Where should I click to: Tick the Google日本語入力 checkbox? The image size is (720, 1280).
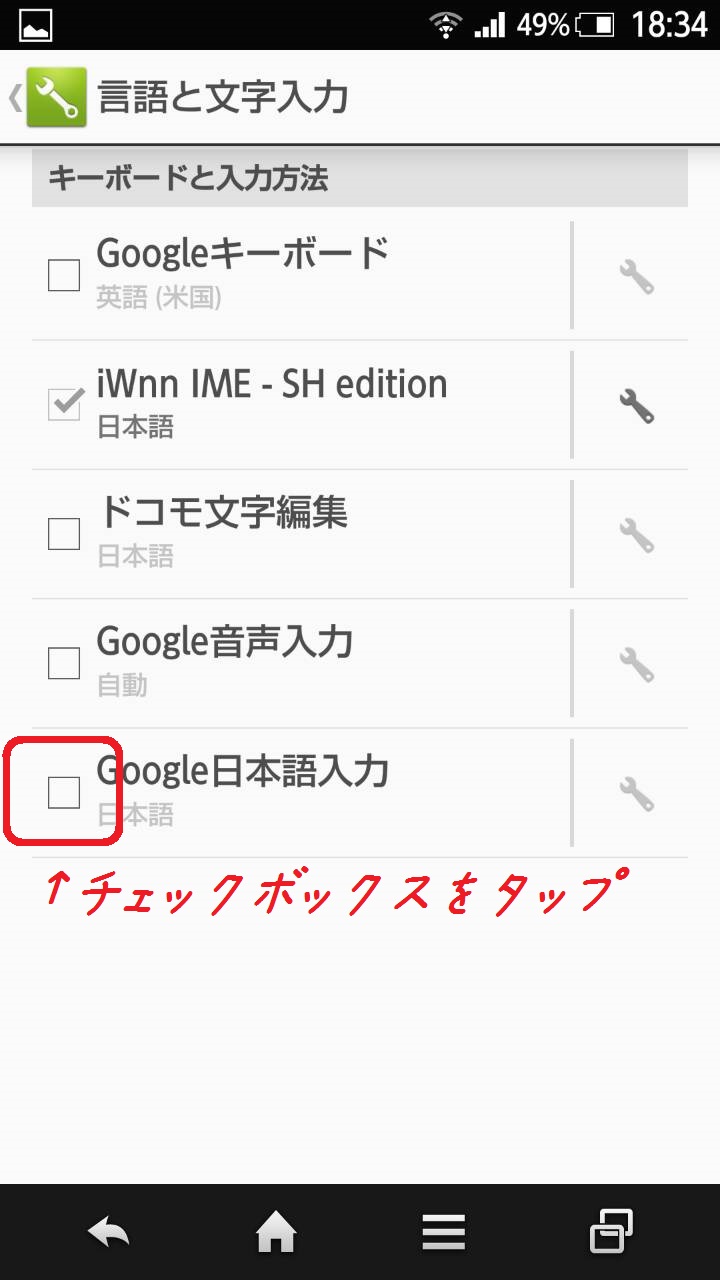[x=64, y=792]
